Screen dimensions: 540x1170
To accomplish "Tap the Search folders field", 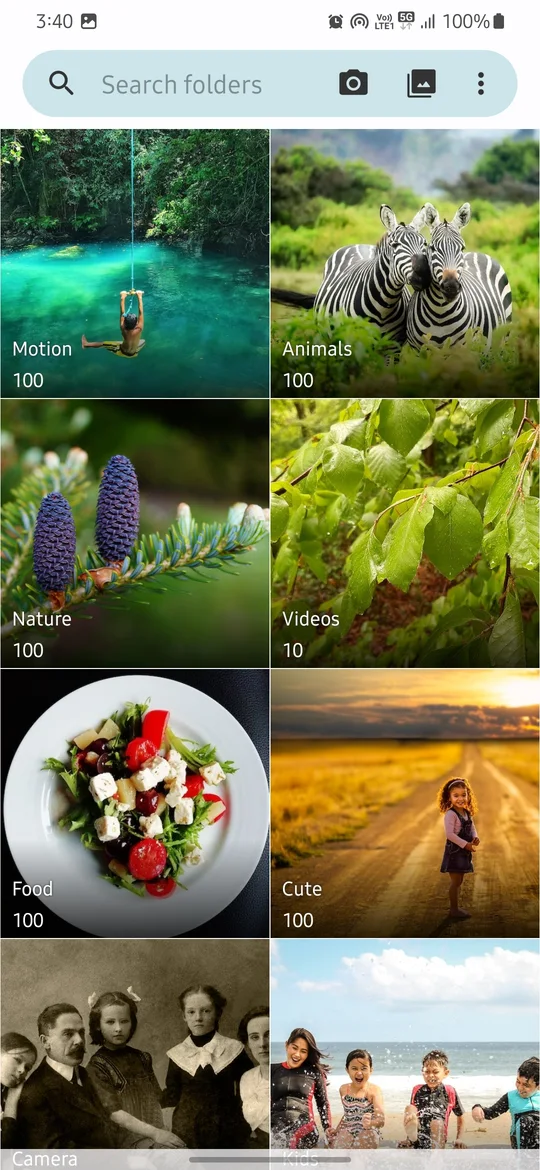I will 182,84.
